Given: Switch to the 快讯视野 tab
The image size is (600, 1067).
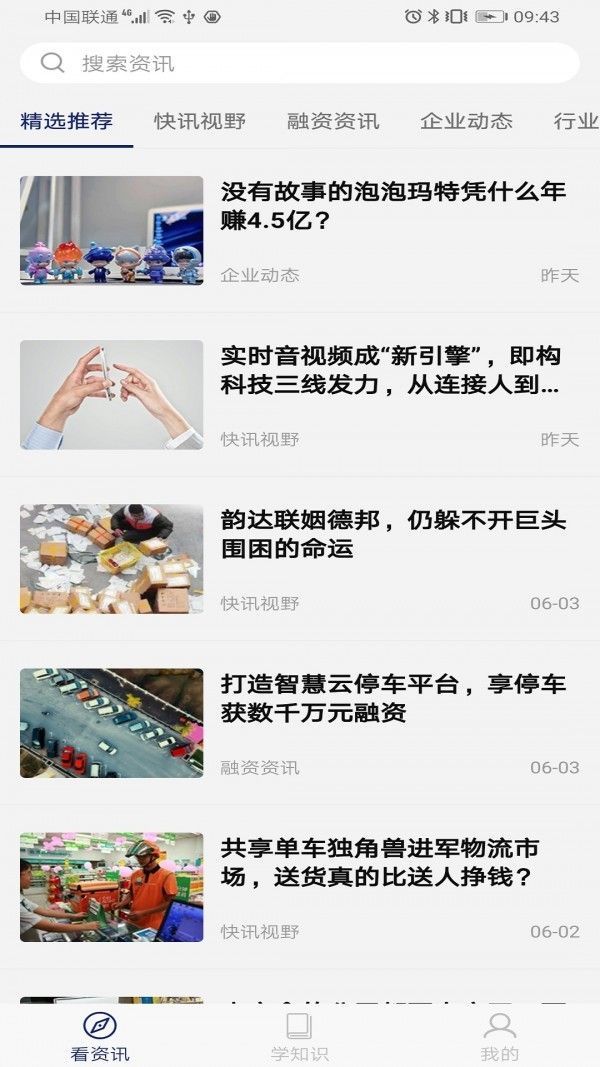Looking at the screenshot, I should click(200, 121).
